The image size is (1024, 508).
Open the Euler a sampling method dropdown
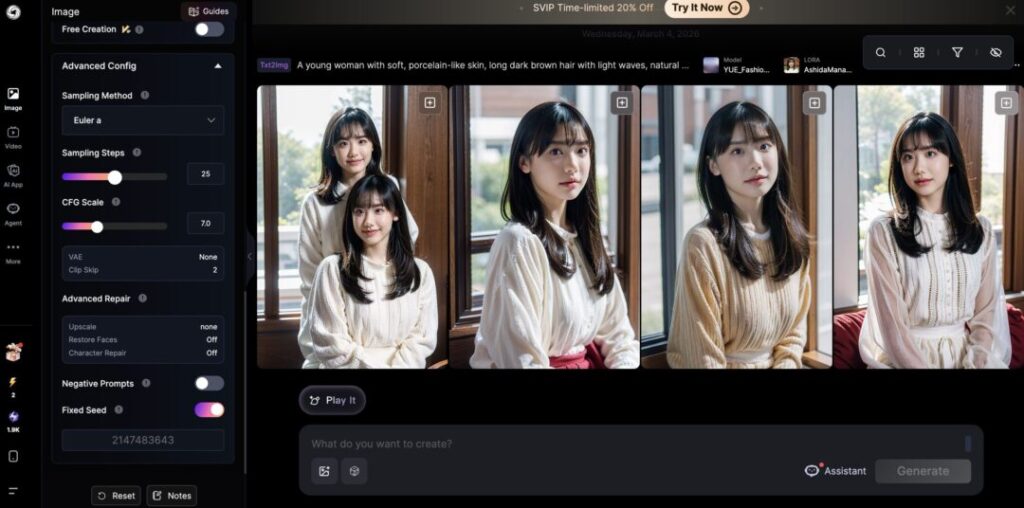[x=143, y=120]
